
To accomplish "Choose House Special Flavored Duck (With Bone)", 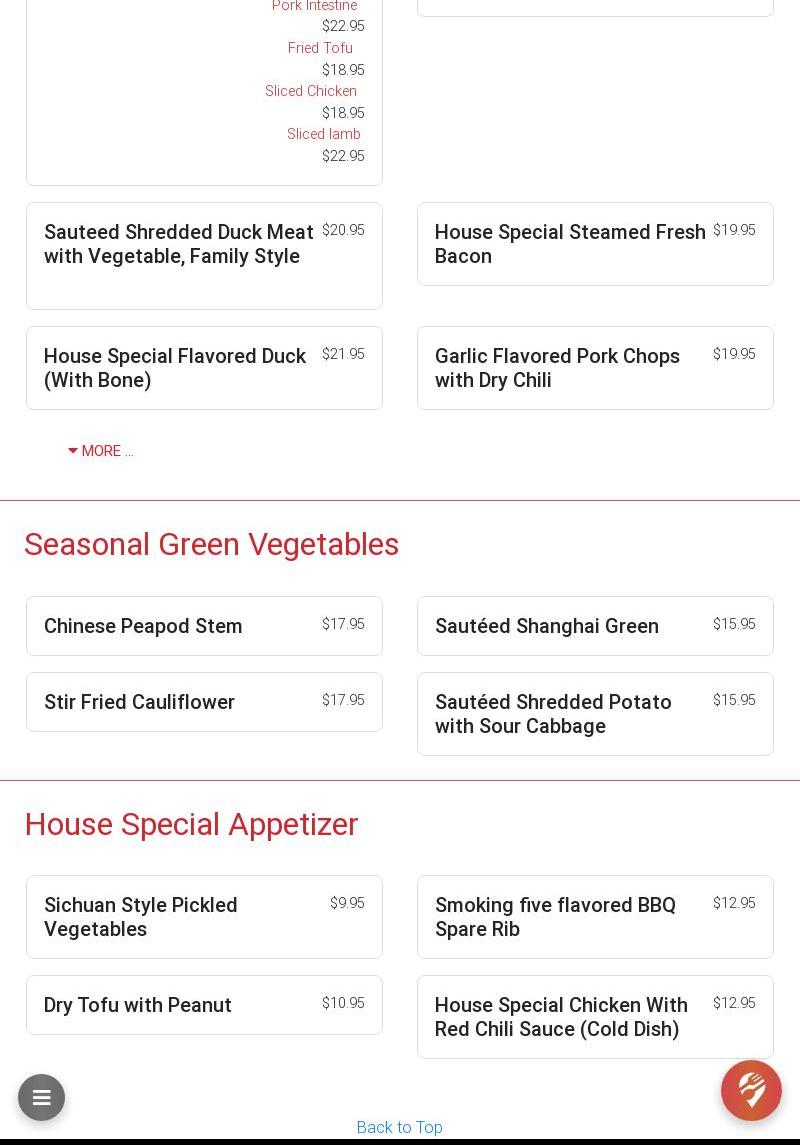I will pyautogui.click(x=175, y=368).
